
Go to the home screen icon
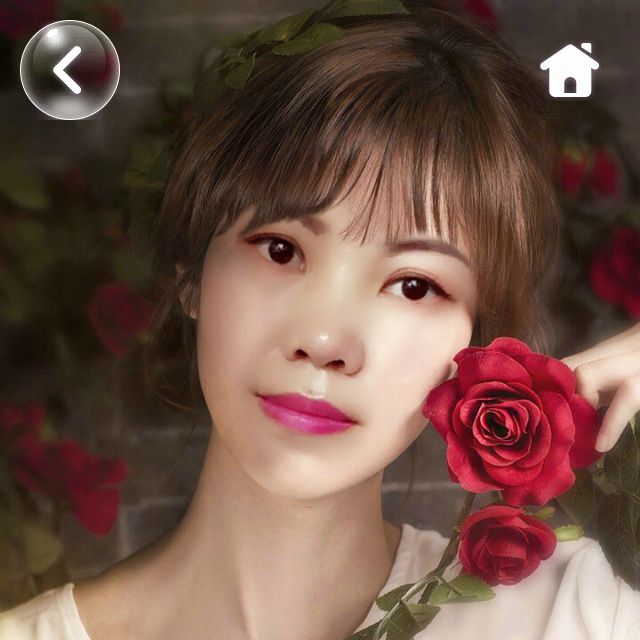point(569,71)
